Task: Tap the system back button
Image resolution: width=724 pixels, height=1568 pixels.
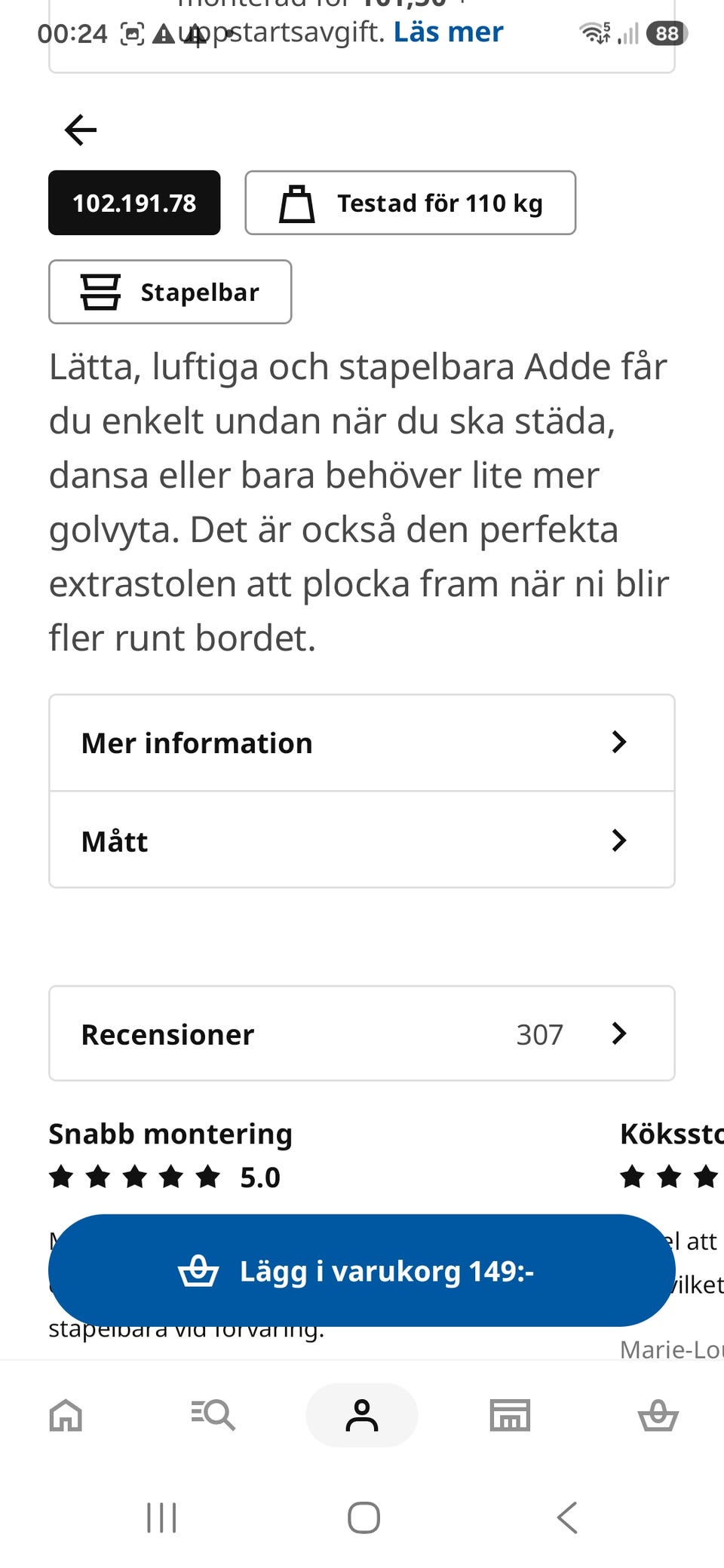Action: [567, 1517]
